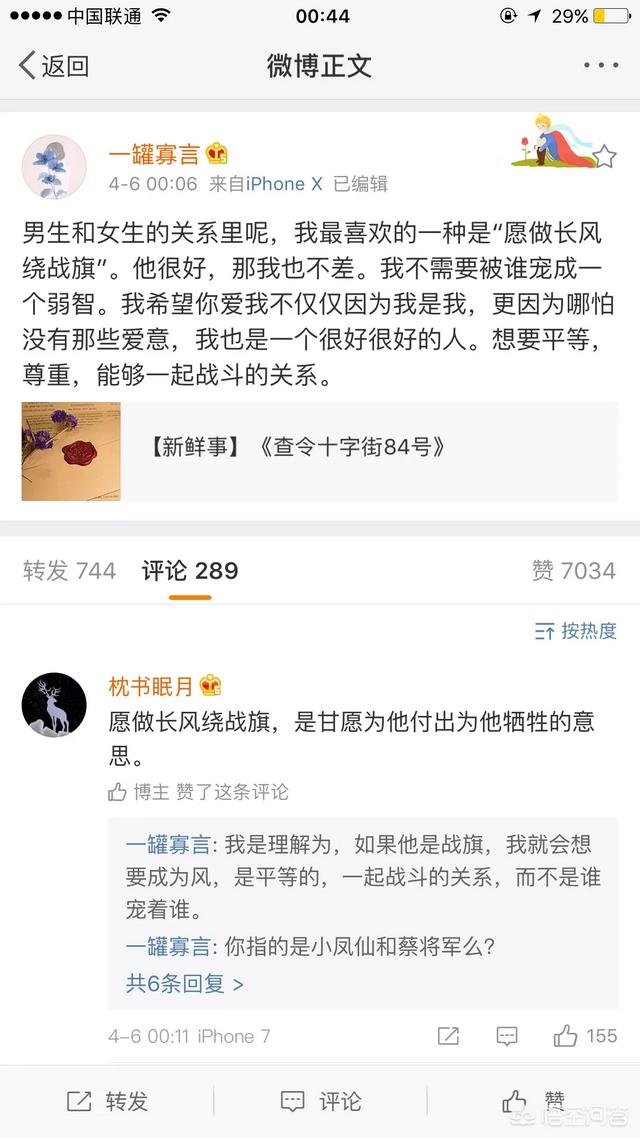Select the 评论 289 tab
This screenshot has height=1138, width=640.
click(x=190, y=571)
